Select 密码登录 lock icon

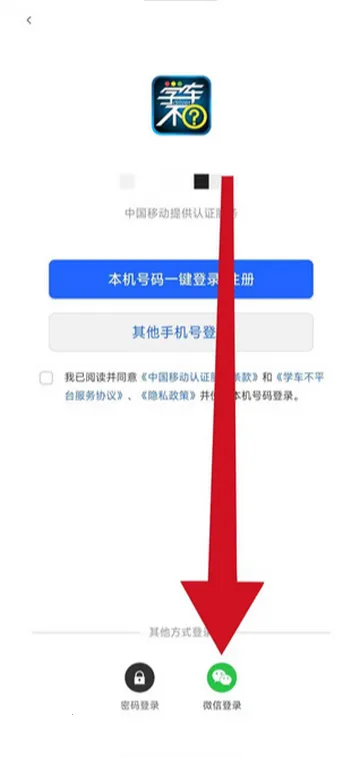click(140, 677)
